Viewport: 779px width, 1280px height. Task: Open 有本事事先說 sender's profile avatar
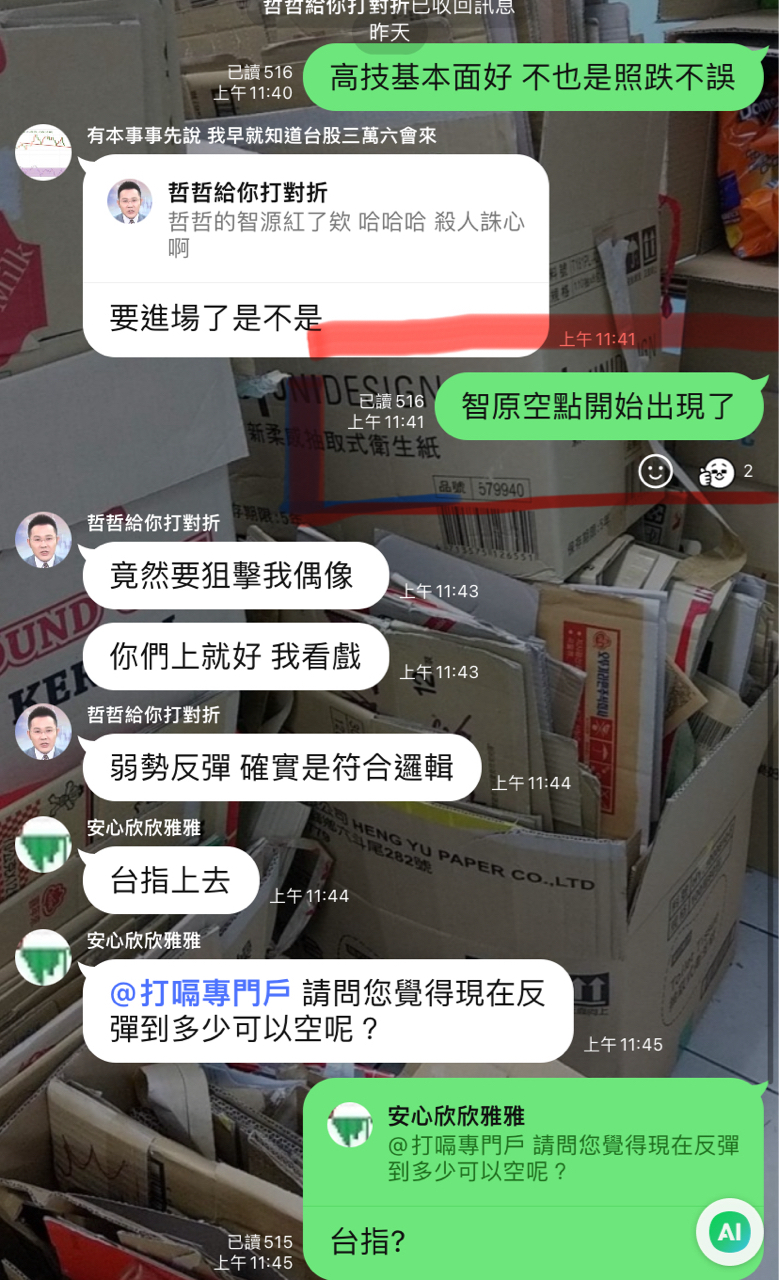43,152
